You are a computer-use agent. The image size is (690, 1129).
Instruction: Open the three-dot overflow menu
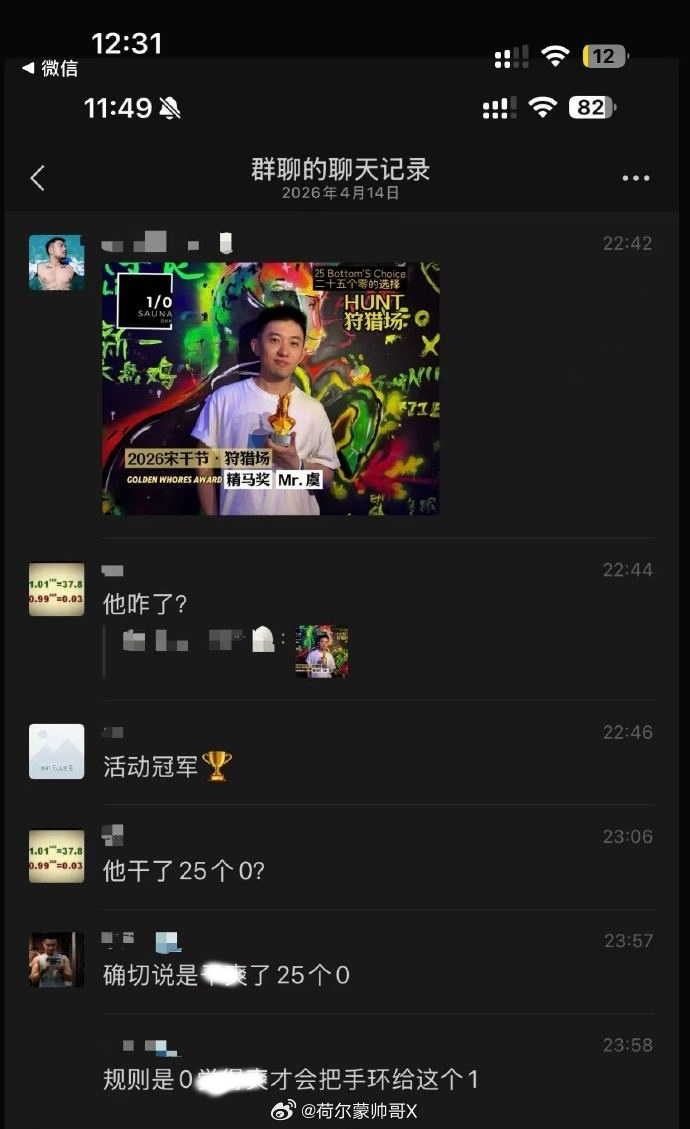click(636, 178)
